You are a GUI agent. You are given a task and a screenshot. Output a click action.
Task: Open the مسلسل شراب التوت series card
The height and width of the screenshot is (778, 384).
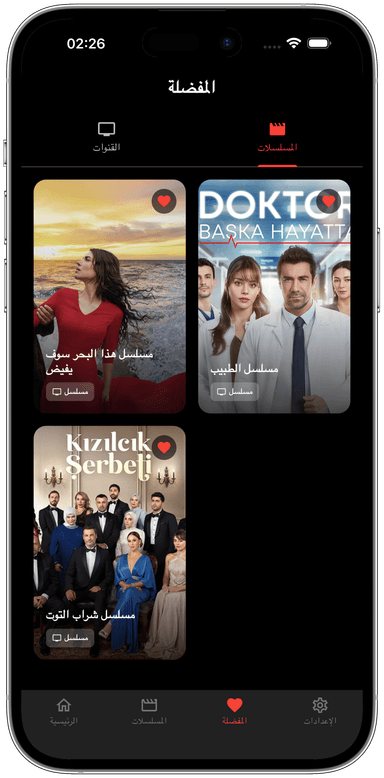click(110, 543)
